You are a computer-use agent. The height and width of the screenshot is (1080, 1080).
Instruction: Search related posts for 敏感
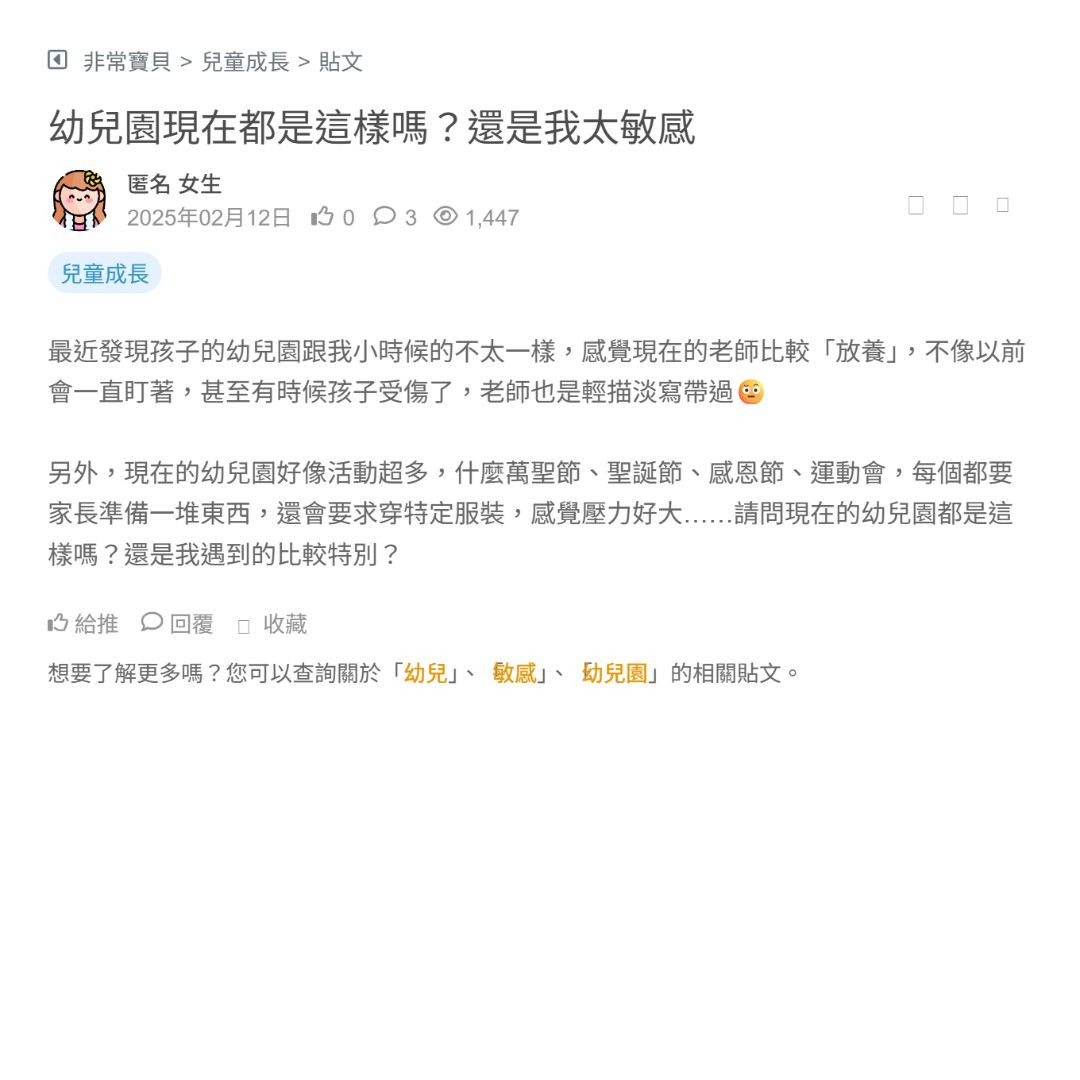coord(515,673)
